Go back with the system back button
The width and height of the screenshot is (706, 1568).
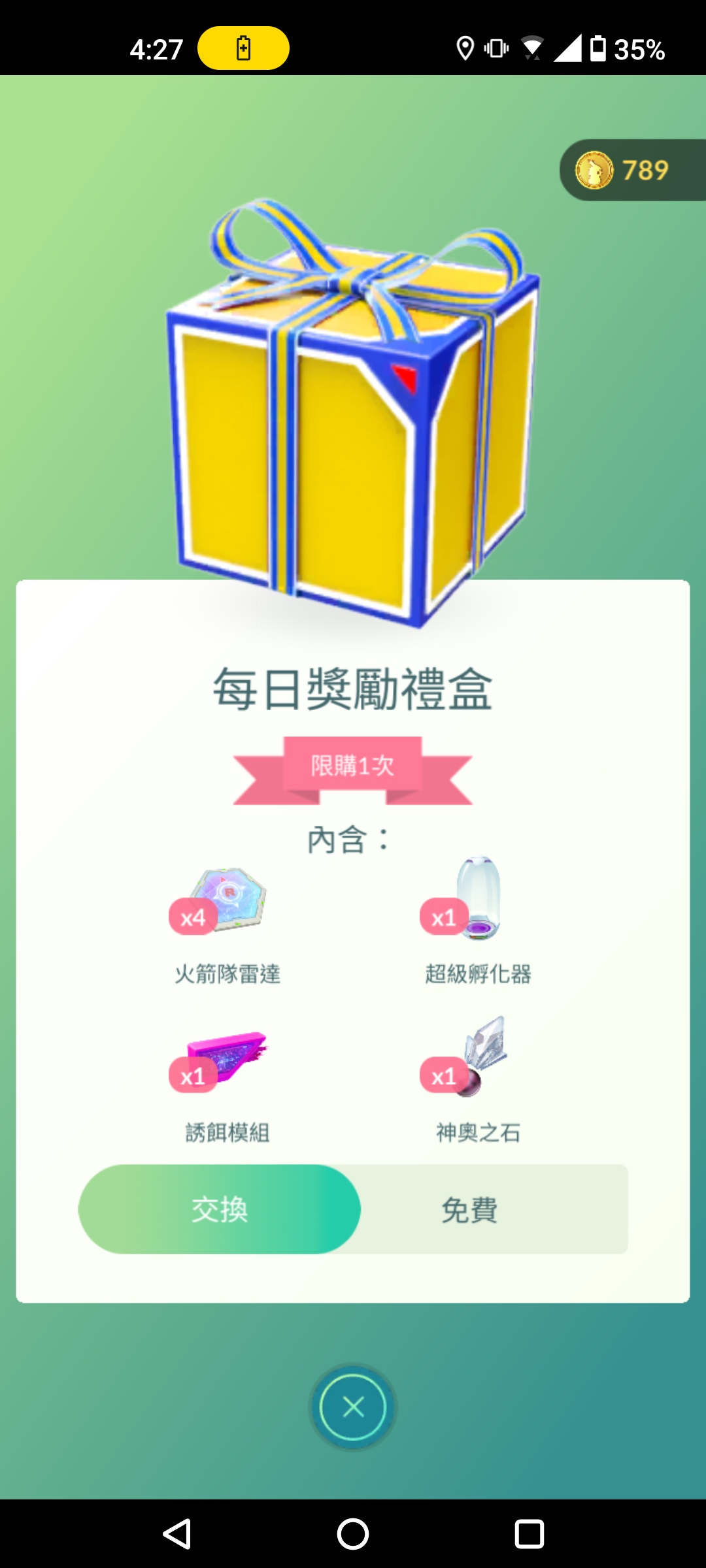(x=176, y=1533)
